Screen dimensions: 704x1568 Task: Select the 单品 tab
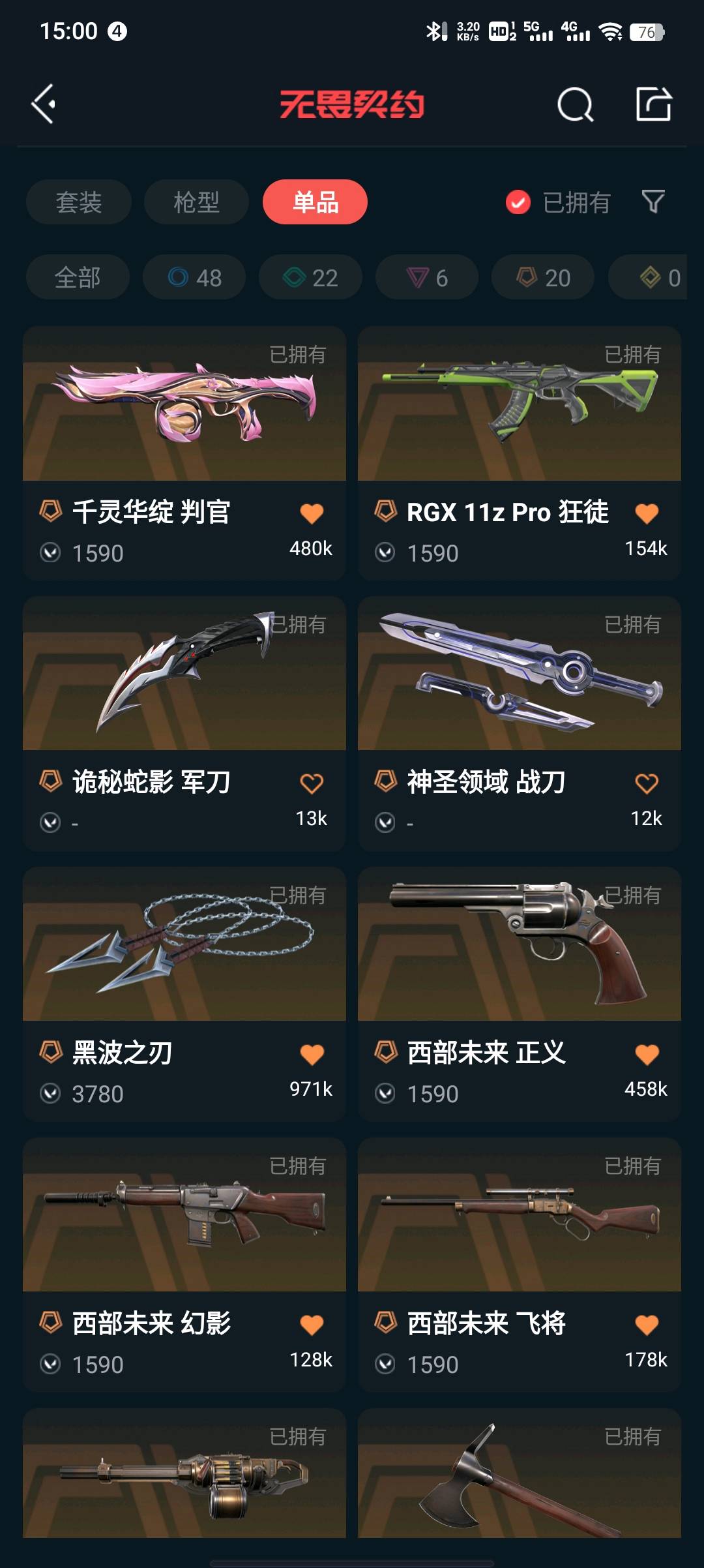tap(315, 202)
